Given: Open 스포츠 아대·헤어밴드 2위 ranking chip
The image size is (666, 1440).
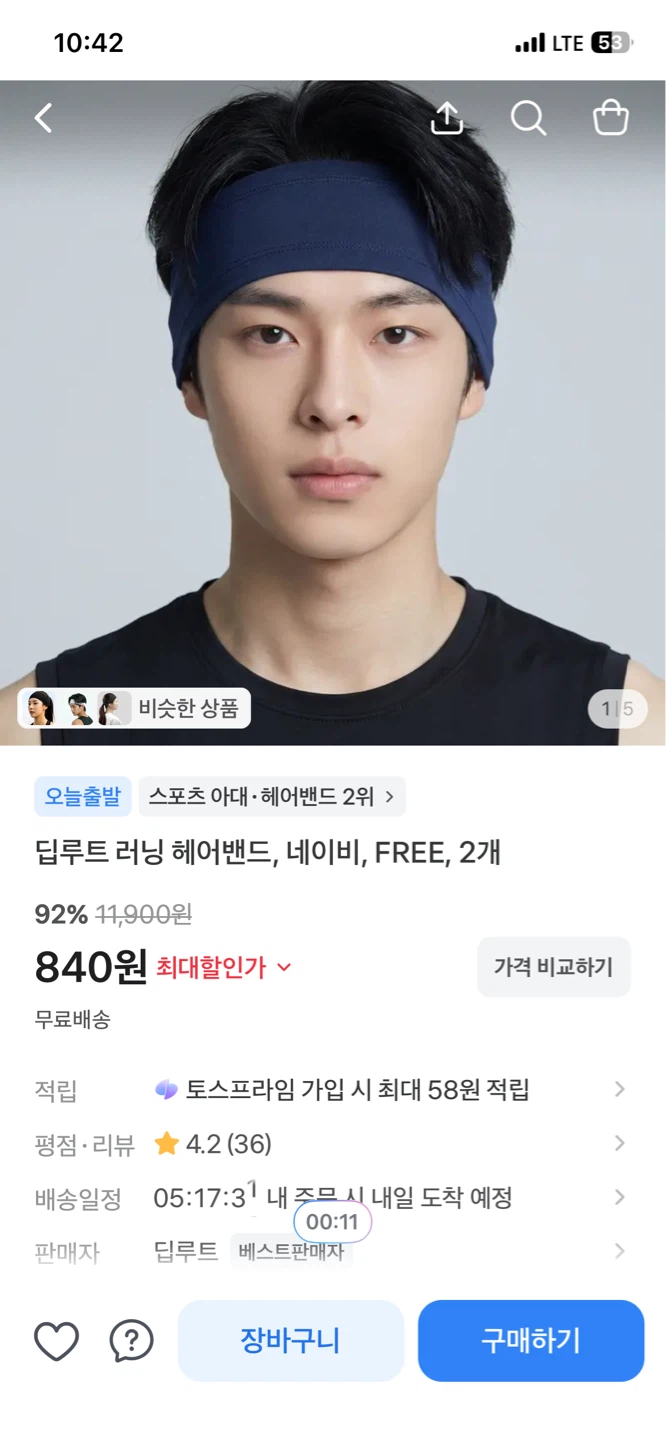Looking at the screenshot, I should coord(272,796).
